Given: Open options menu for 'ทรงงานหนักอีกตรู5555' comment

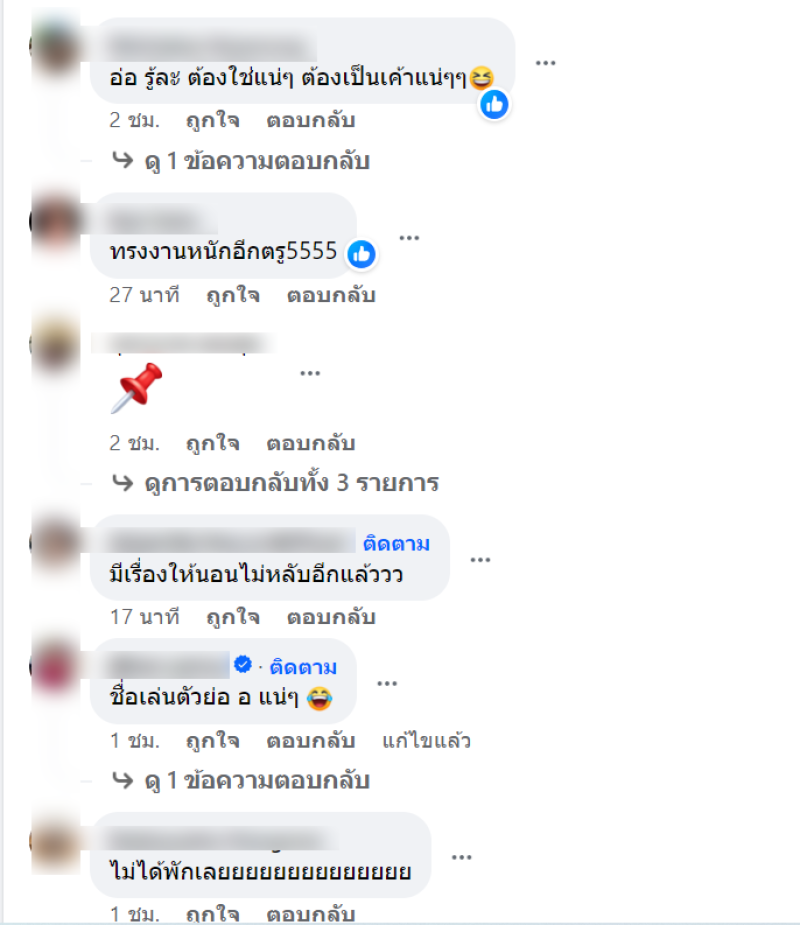Looking at the screenshot, I should (409, 238).
